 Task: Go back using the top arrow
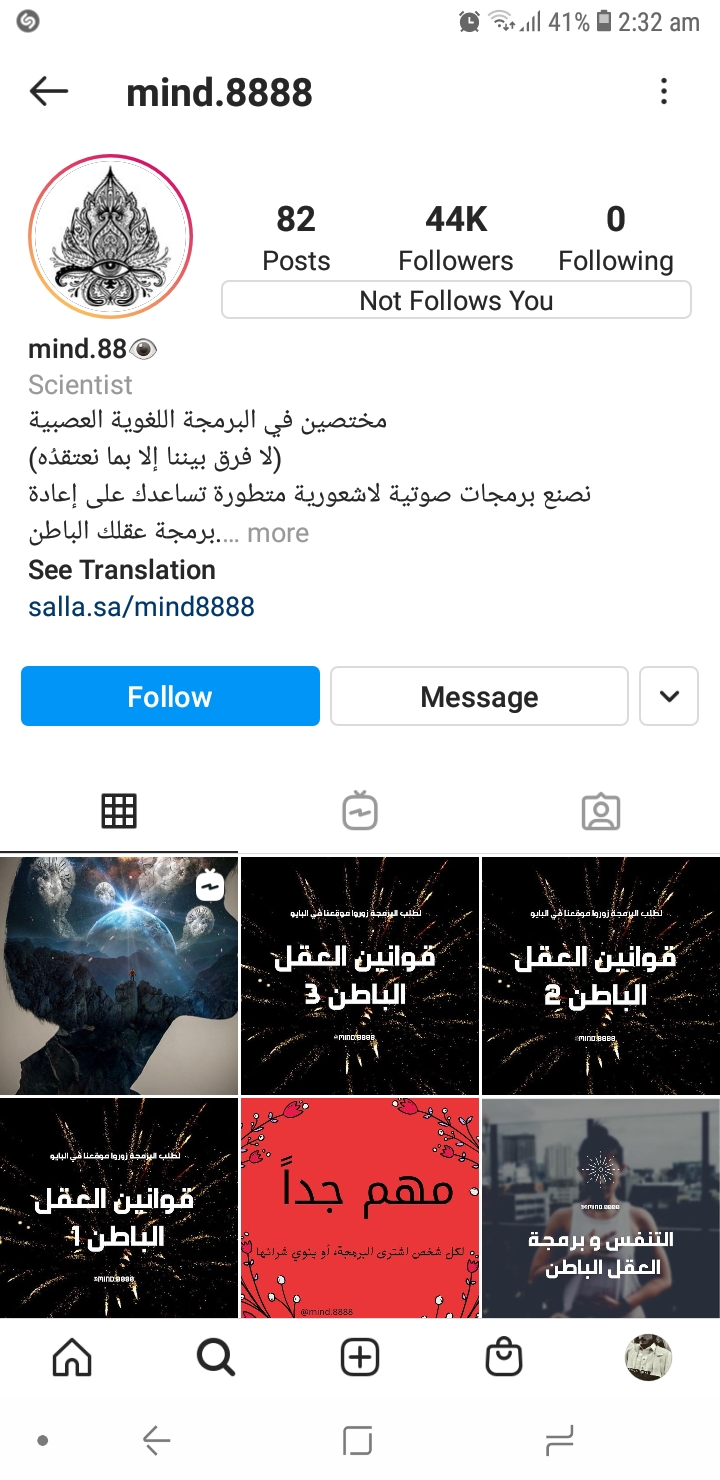click(49, 92)
